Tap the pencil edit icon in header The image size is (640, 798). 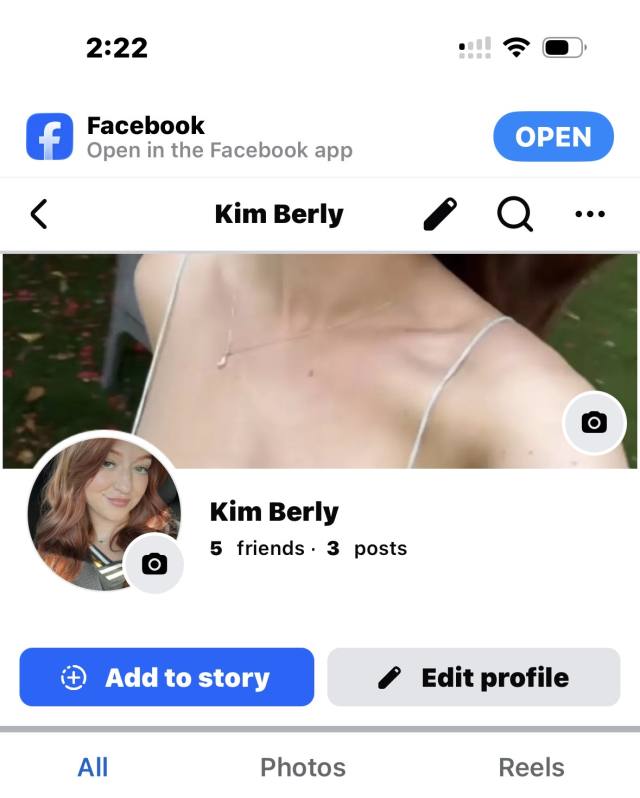pos(440,214)
